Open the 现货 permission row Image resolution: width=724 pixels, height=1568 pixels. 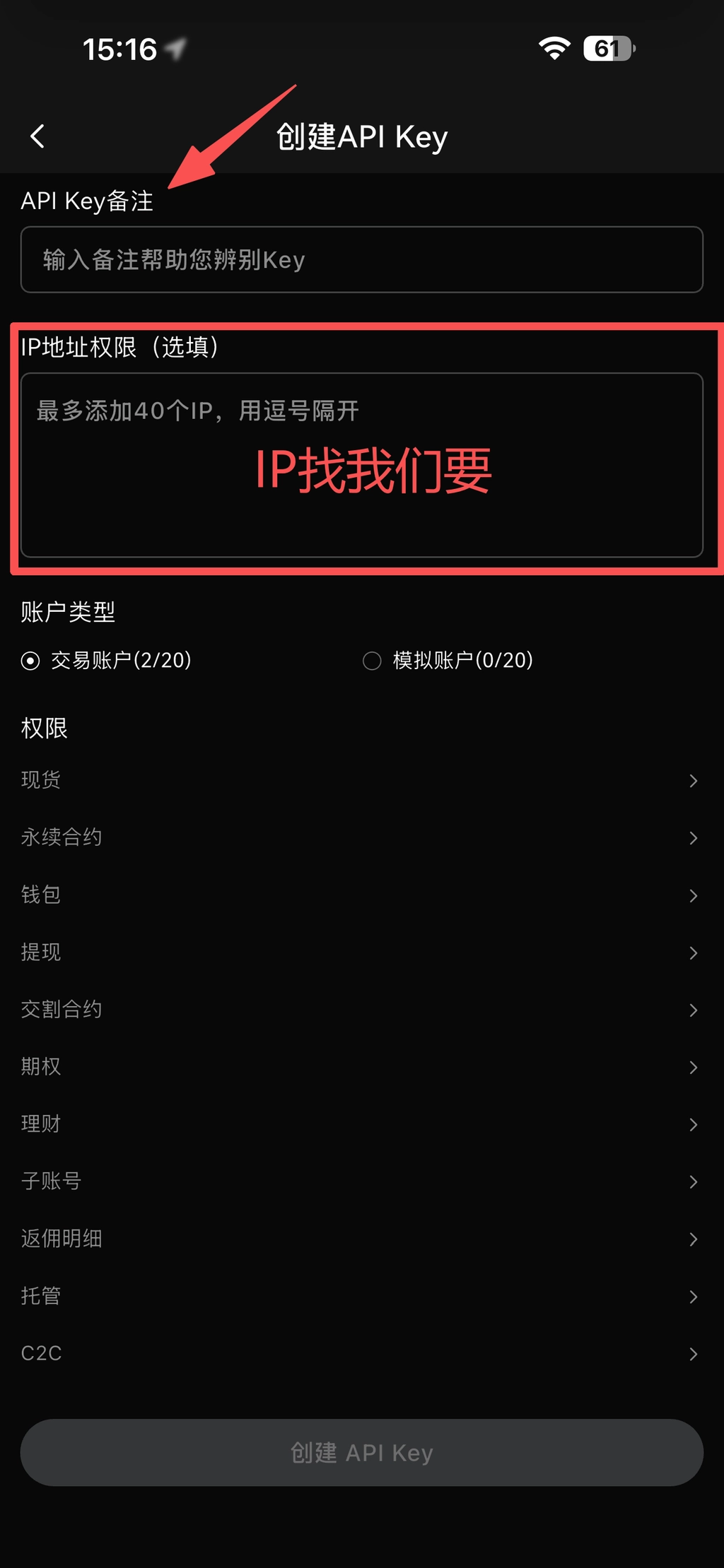pos(361,780)
